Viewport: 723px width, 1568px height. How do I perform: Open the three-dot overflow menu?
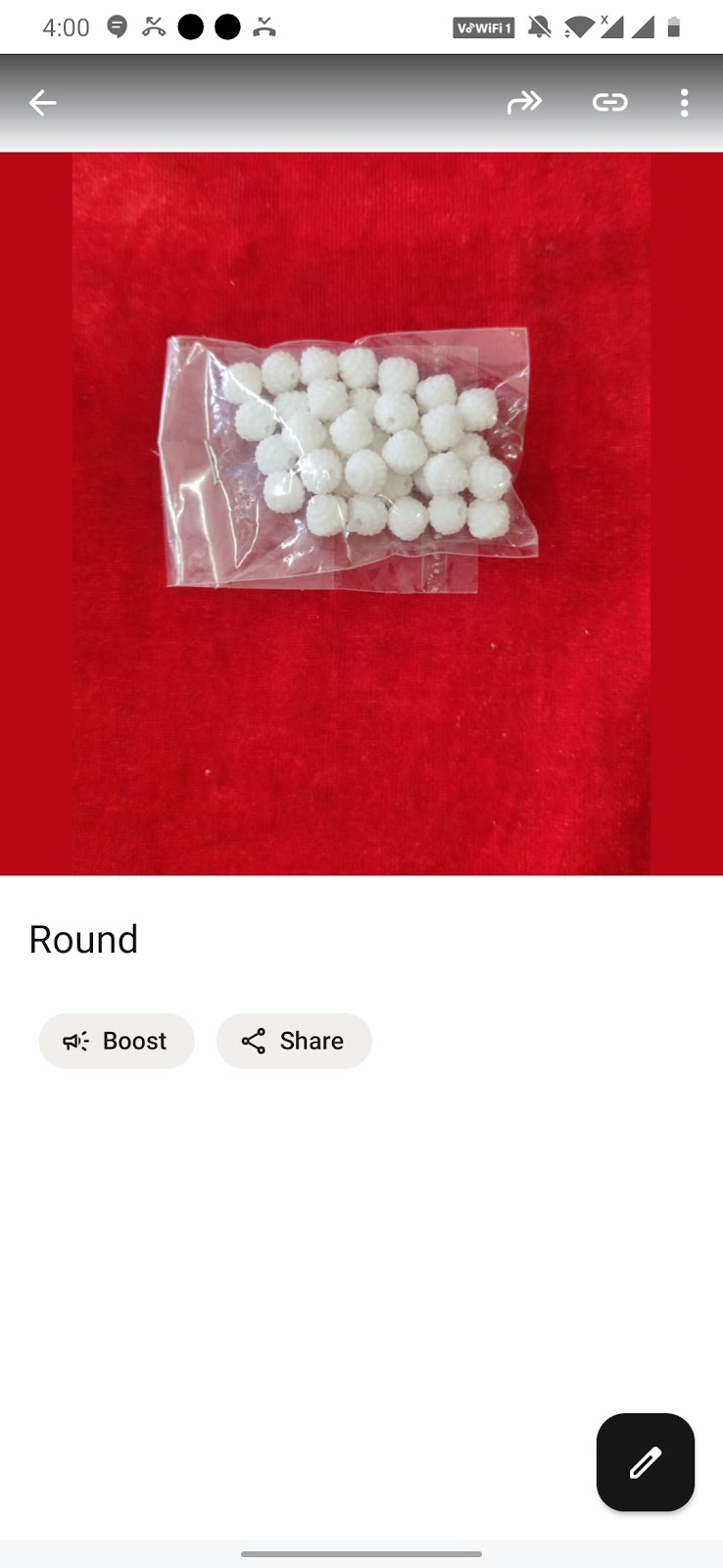pyautogui.click(x=684, y=102)
